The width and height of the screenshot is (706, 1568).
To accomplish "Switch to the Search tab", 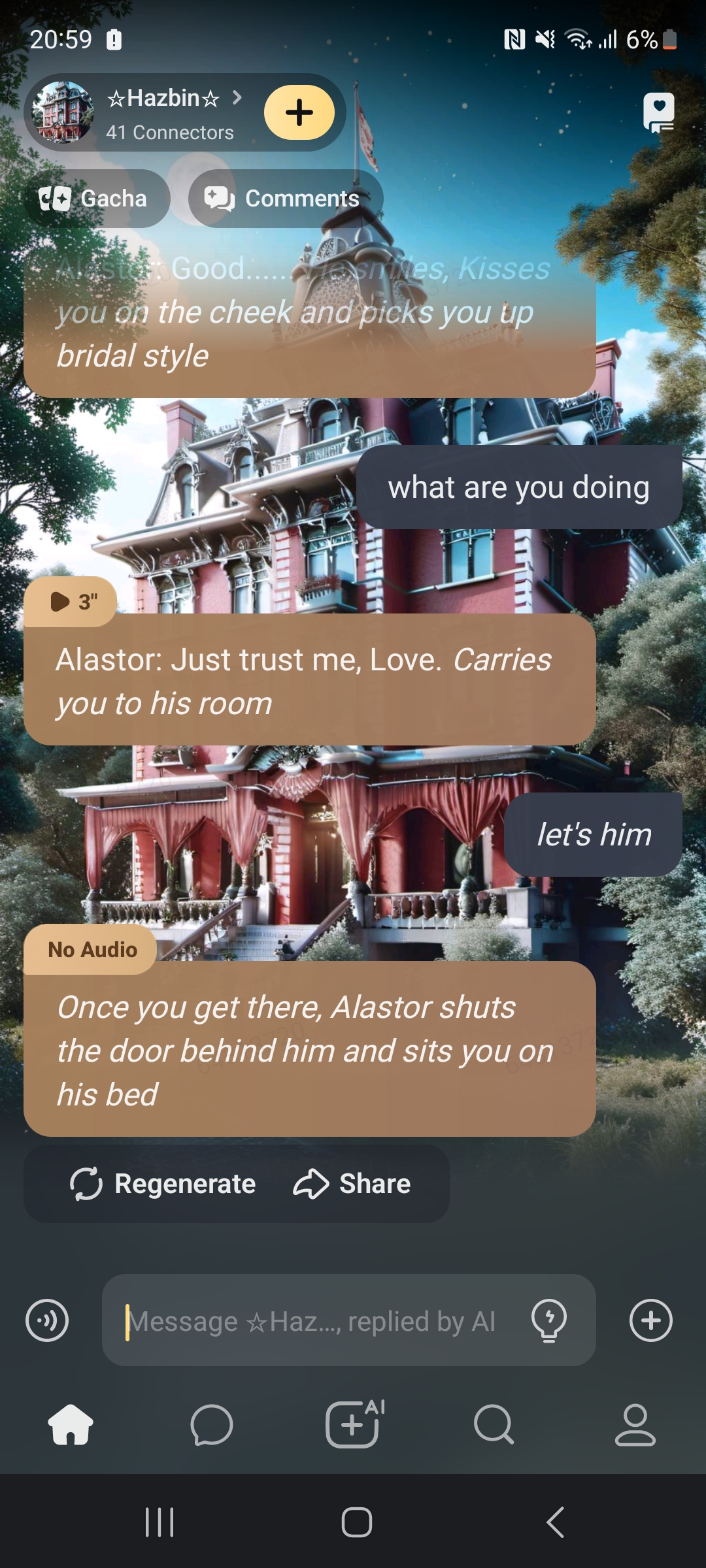I will [x=494, y=1425].
